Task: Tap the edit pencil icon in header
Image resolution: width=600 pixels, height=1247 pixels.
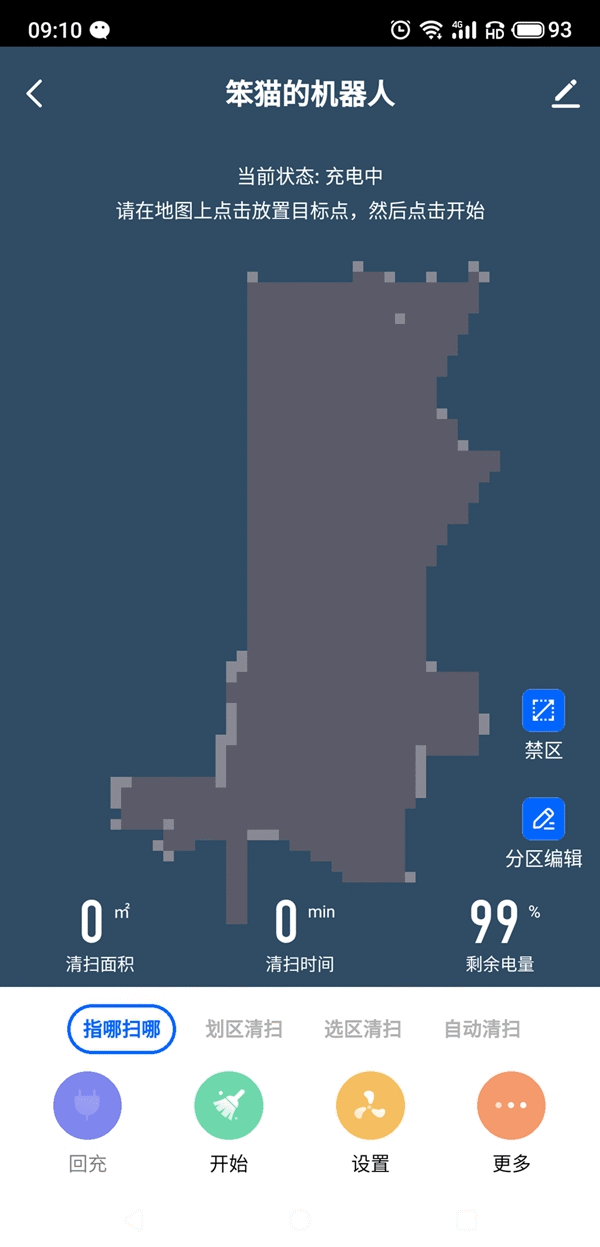Action: 565,94
